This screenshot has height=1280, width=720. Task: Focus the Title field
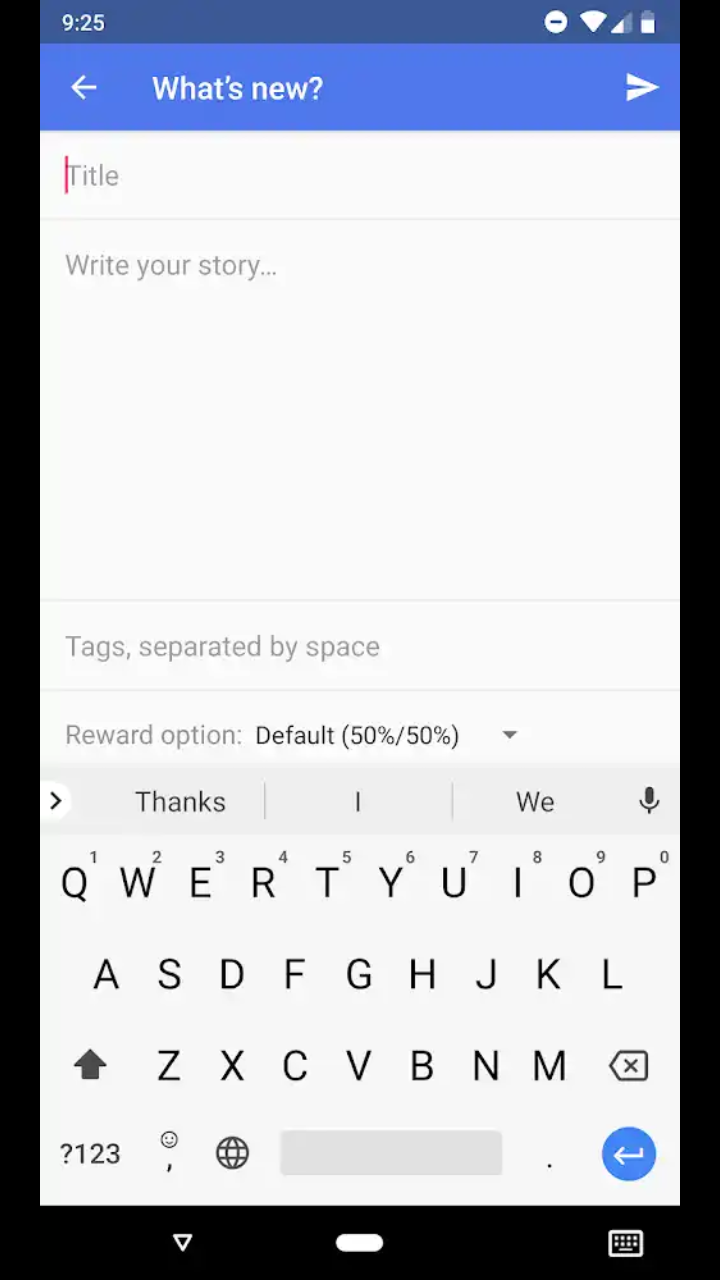(x=360, y=176)
